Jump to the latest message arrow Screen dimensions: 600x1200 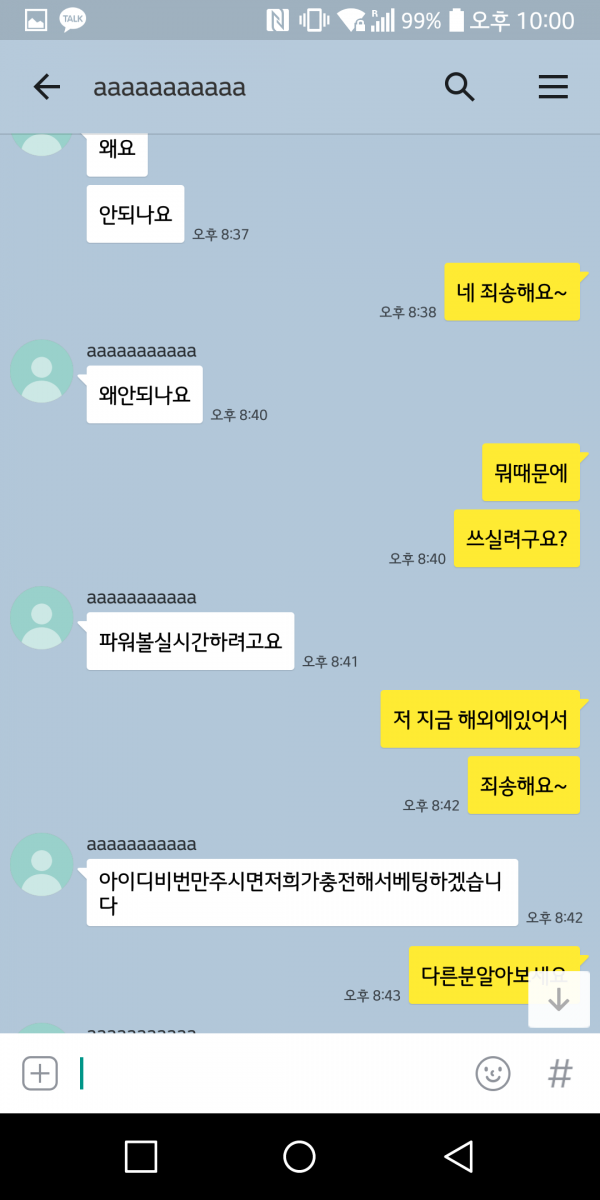pyautogui.click(x=559, y=999)
